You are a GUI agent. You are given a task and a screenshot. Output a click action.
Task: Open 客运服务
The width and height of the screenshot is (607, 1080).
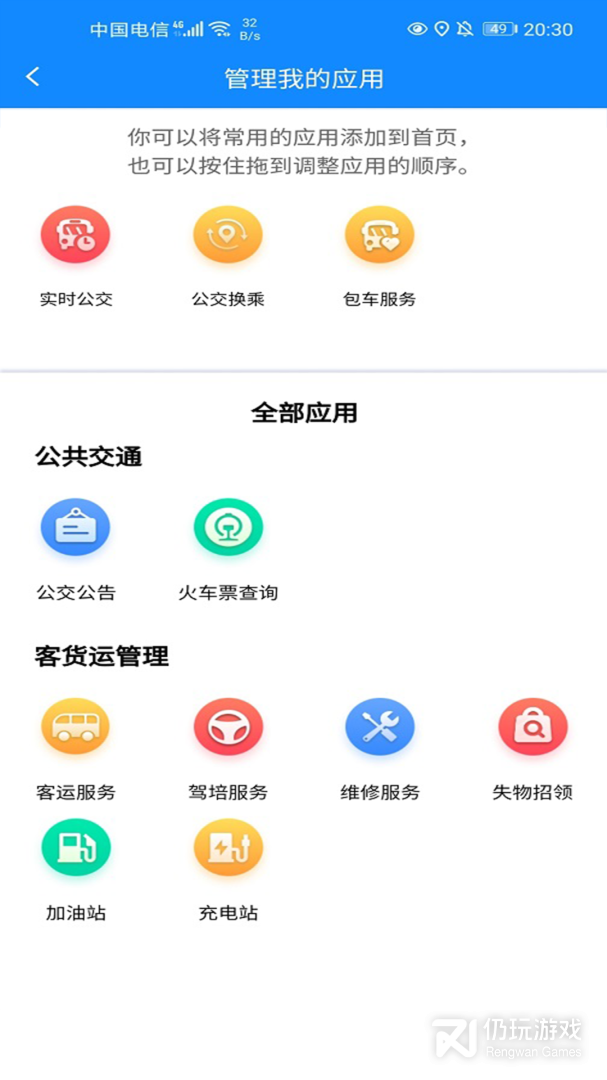click(75, 728)
